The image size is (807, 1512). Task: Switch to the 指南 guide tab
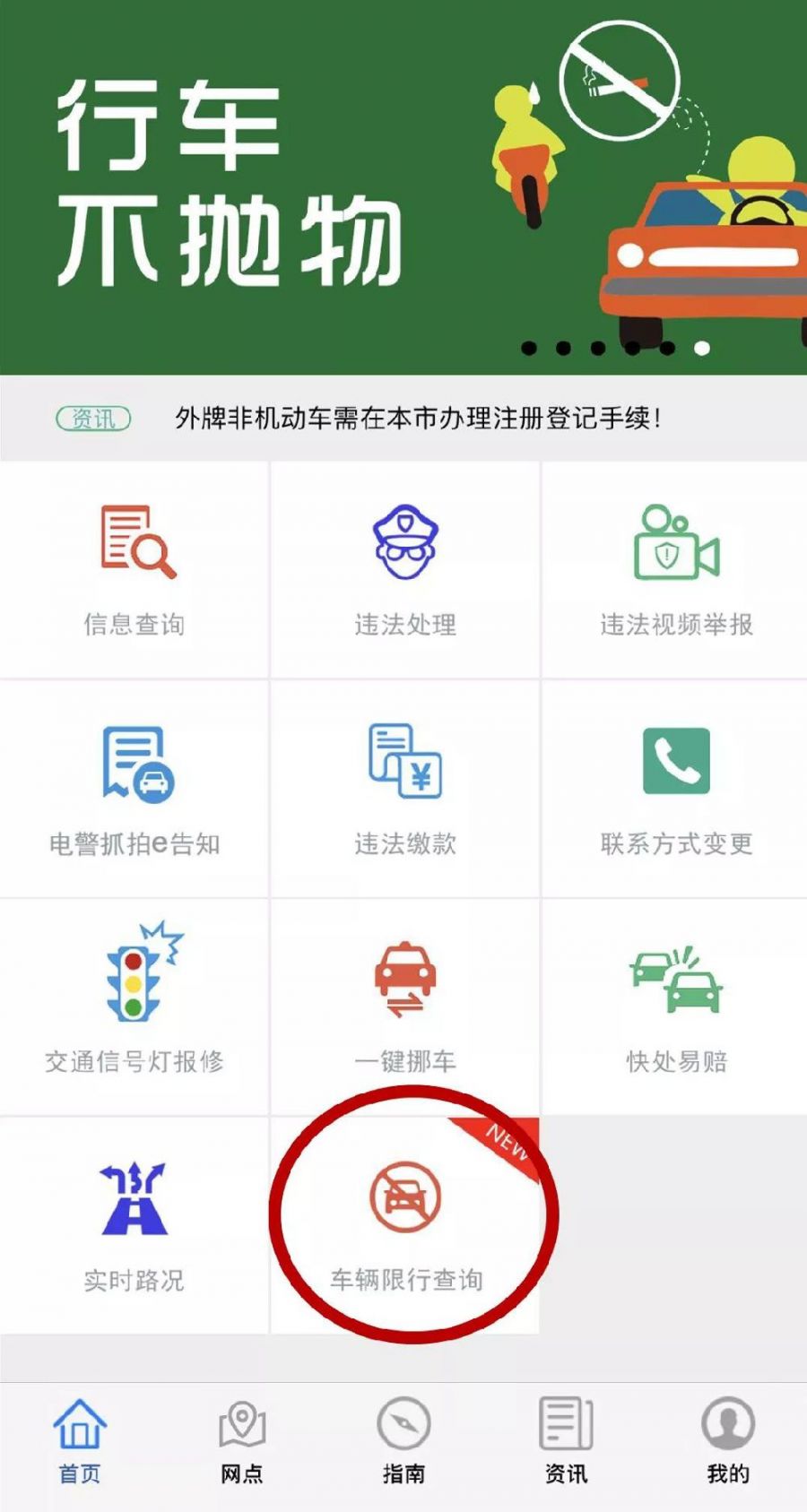click(x=403, y=1442)
